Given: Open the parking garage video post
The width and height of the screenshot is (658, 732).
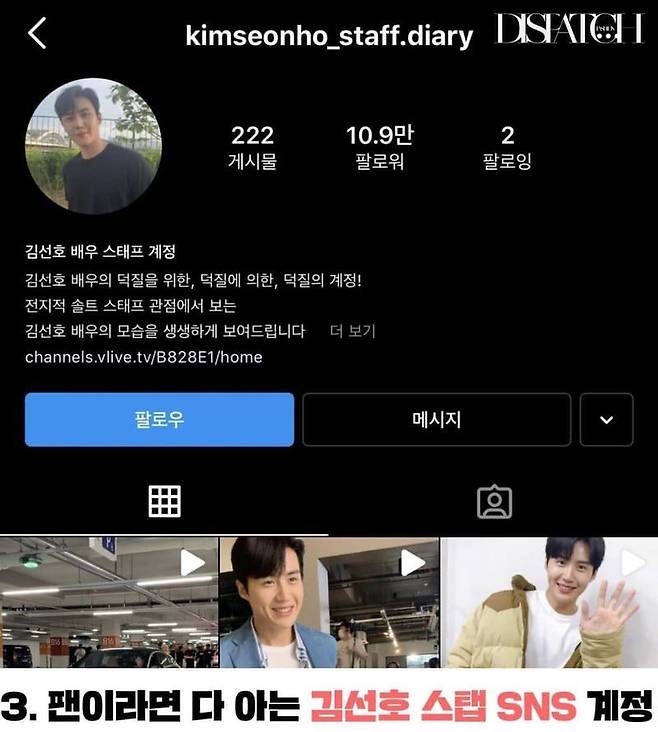Looking at the screenshot, I should point(109,602).
